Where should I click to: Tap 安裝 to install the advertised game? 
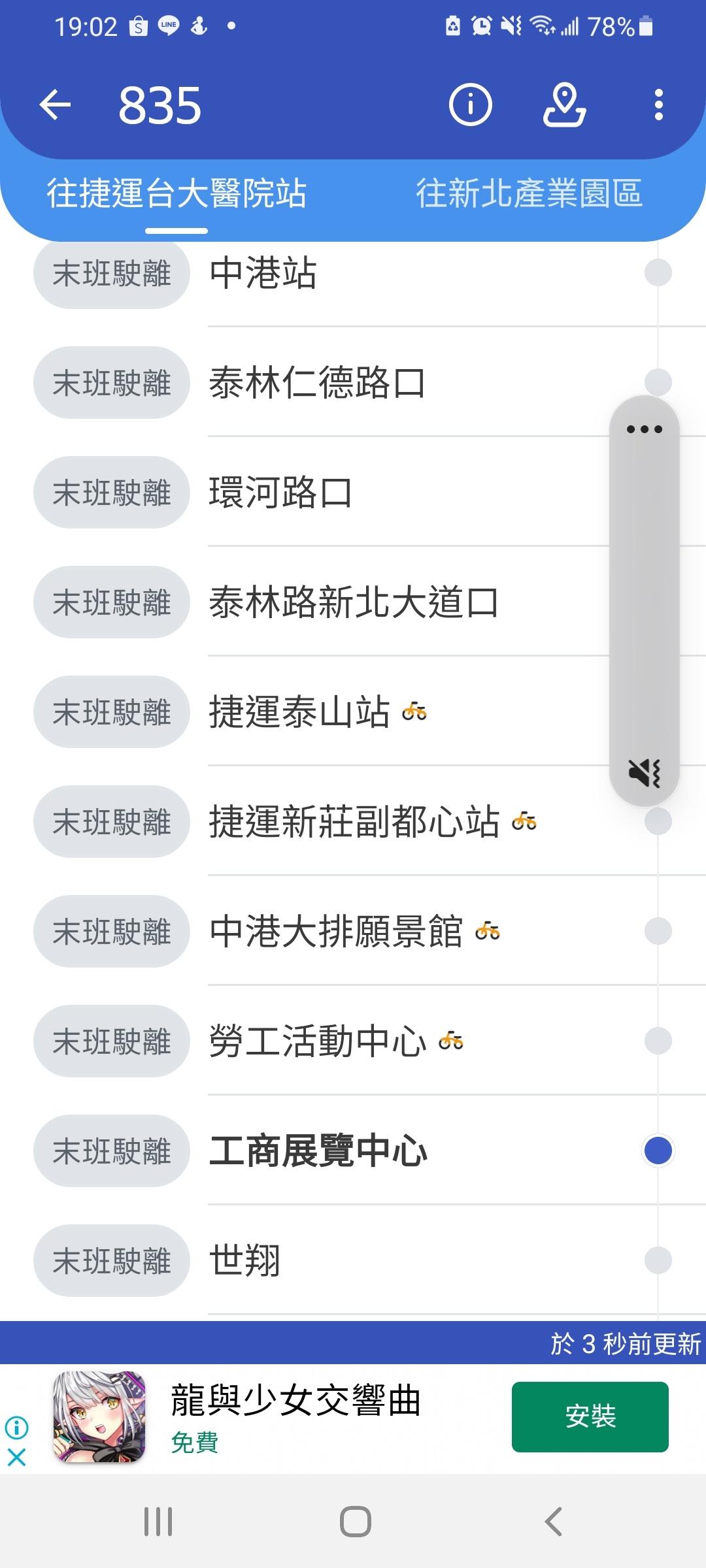(x=590, y=1417)
